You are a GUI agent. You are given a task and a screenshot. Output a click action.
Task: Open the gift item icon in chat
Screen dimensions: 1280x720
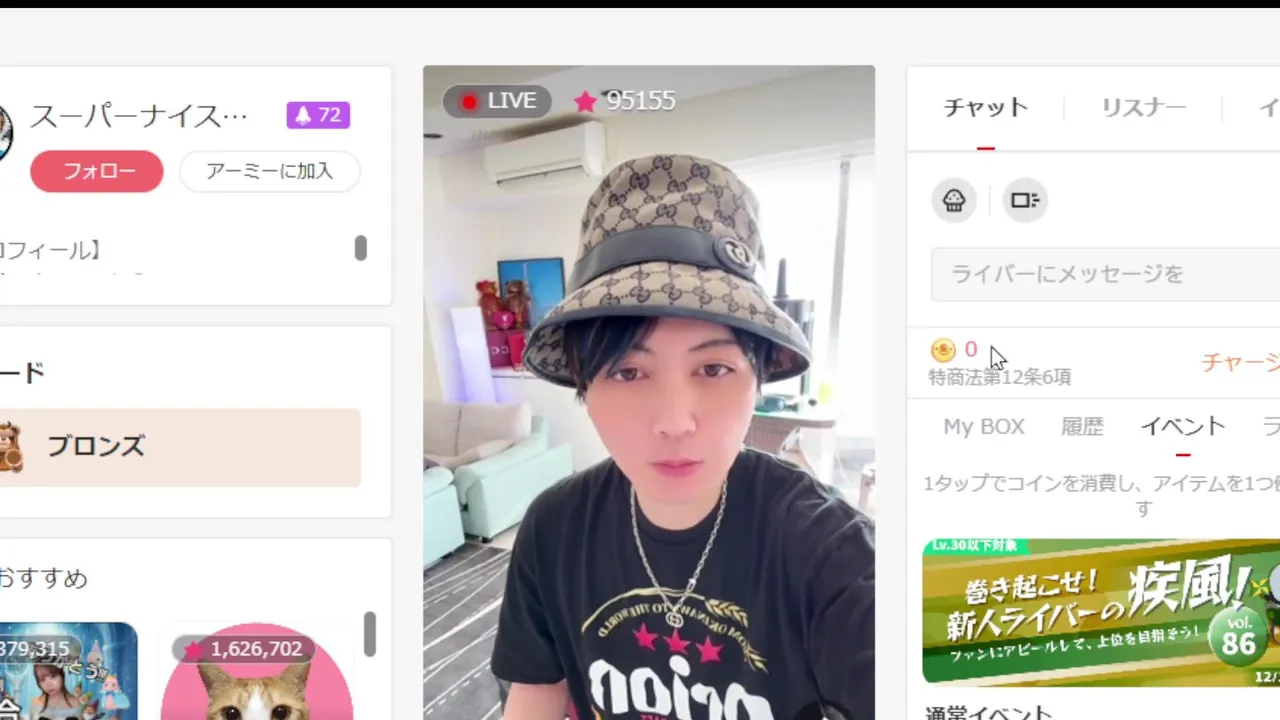[954, 200]
